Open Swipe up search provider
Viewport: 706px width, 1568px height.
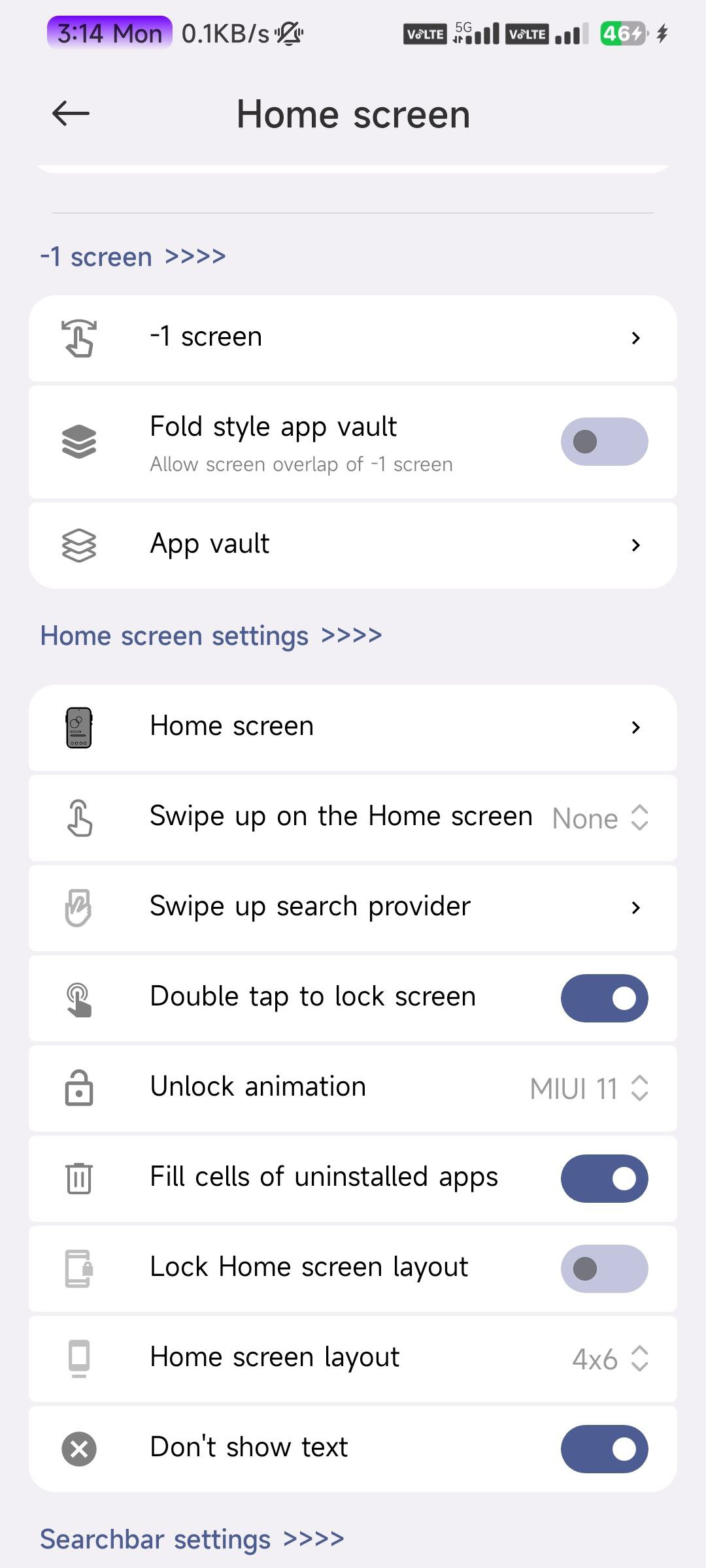tap(353, 907)
